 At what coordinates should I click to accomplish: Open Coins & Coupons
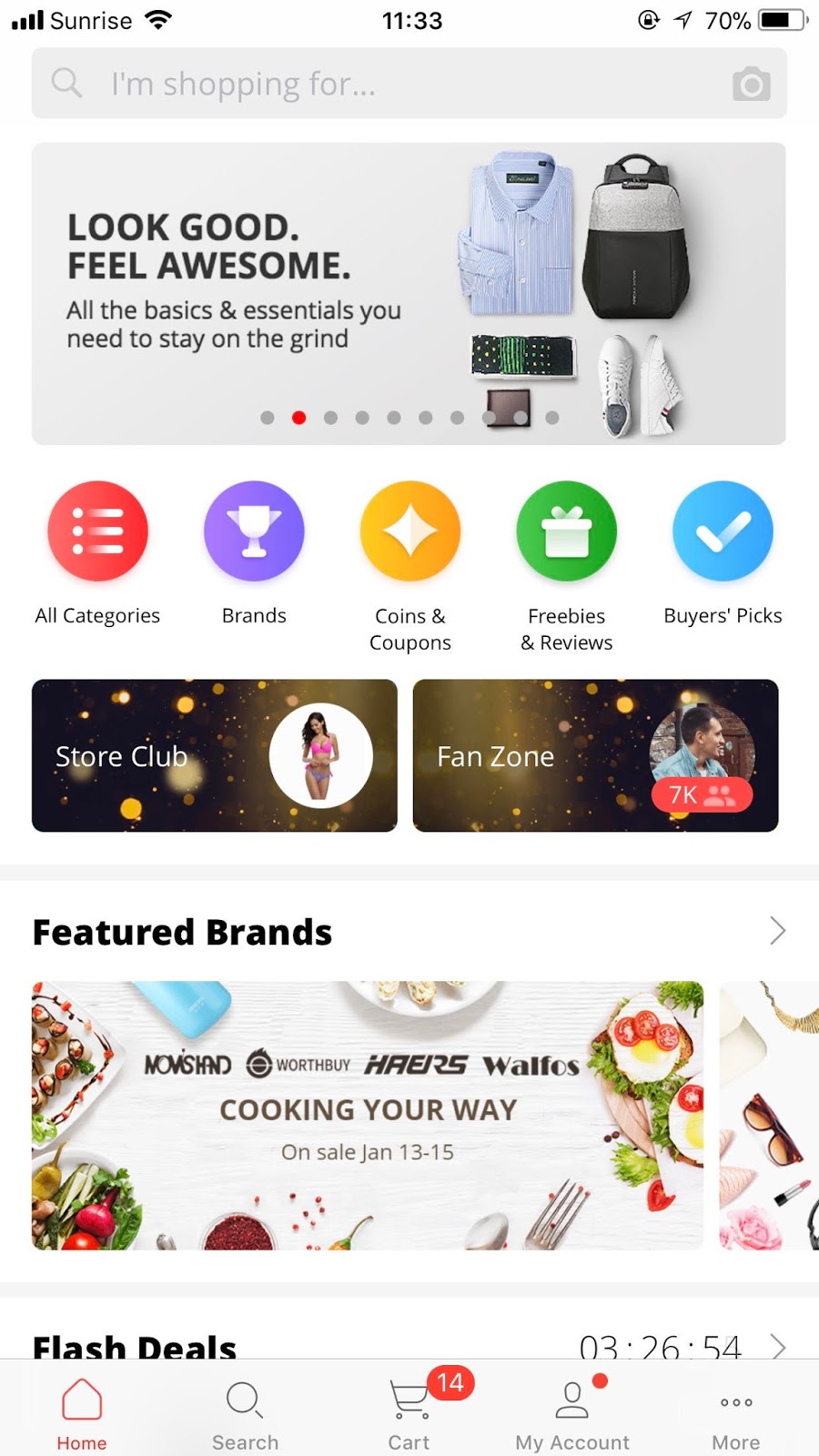click(x=410, y=531)
